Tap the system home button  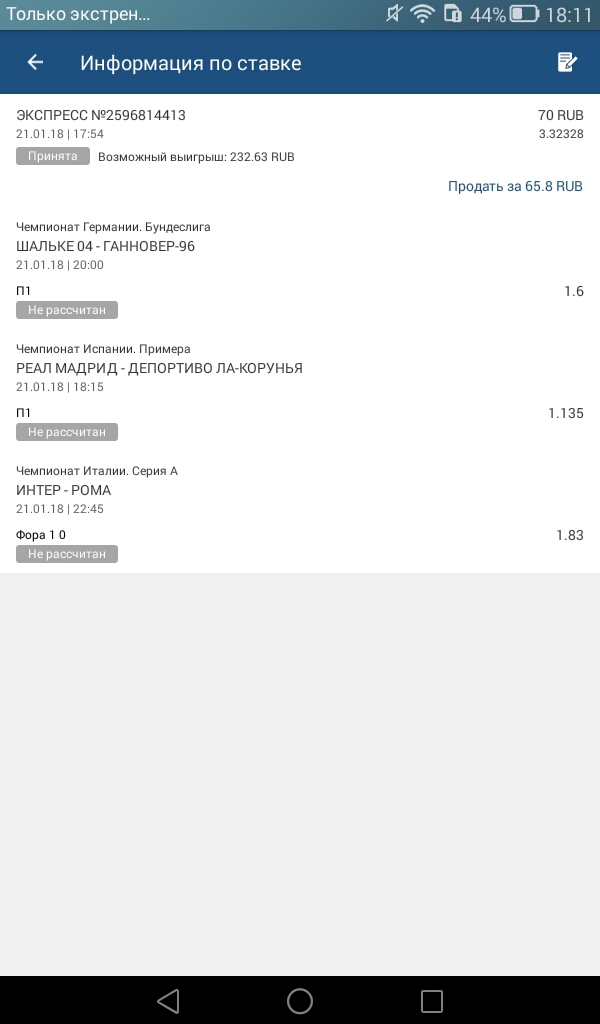[x=300, y=1000]
